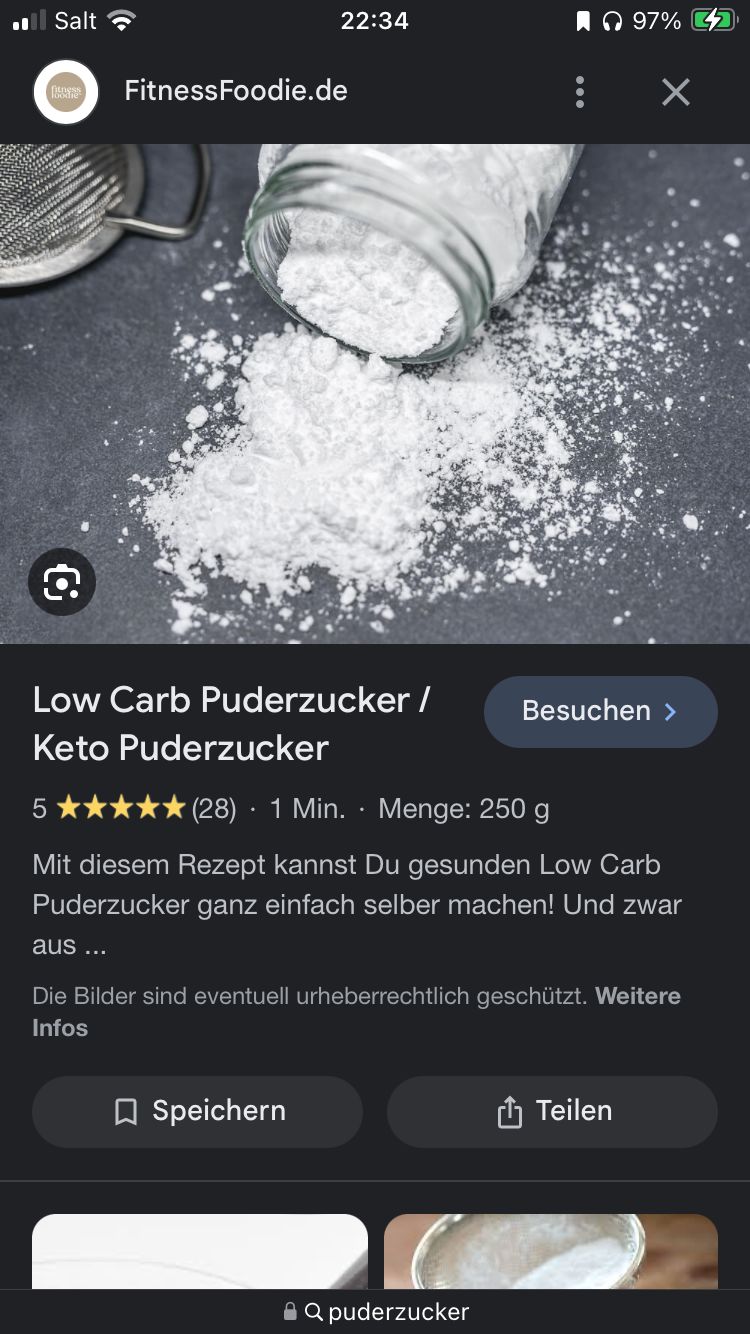Screen dimensions: 750x1334
Task: Tap Besuchen to visit the website
Action: (600, 711)
